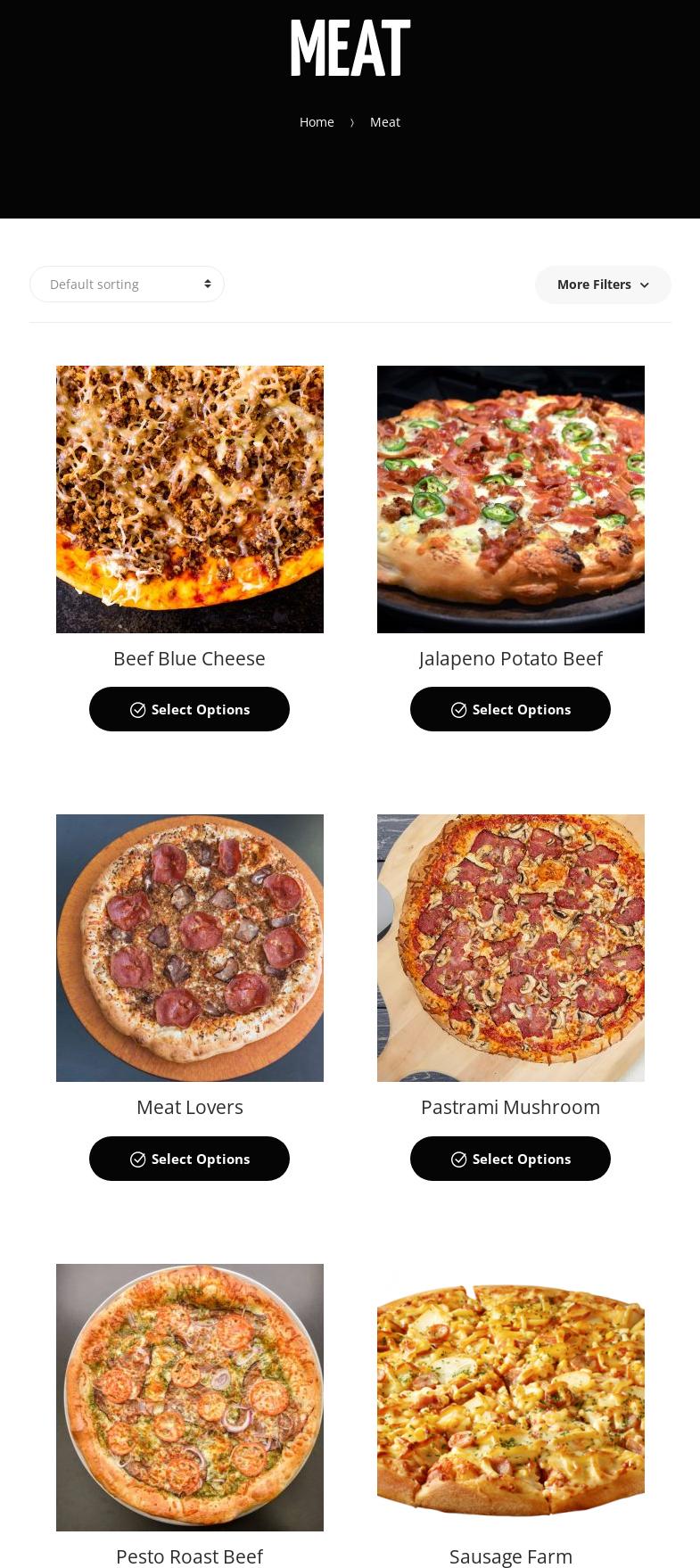700x1568 pixels.
Task: View Pastrami Mushroom pizza image
Action: (x=510, y=948)
